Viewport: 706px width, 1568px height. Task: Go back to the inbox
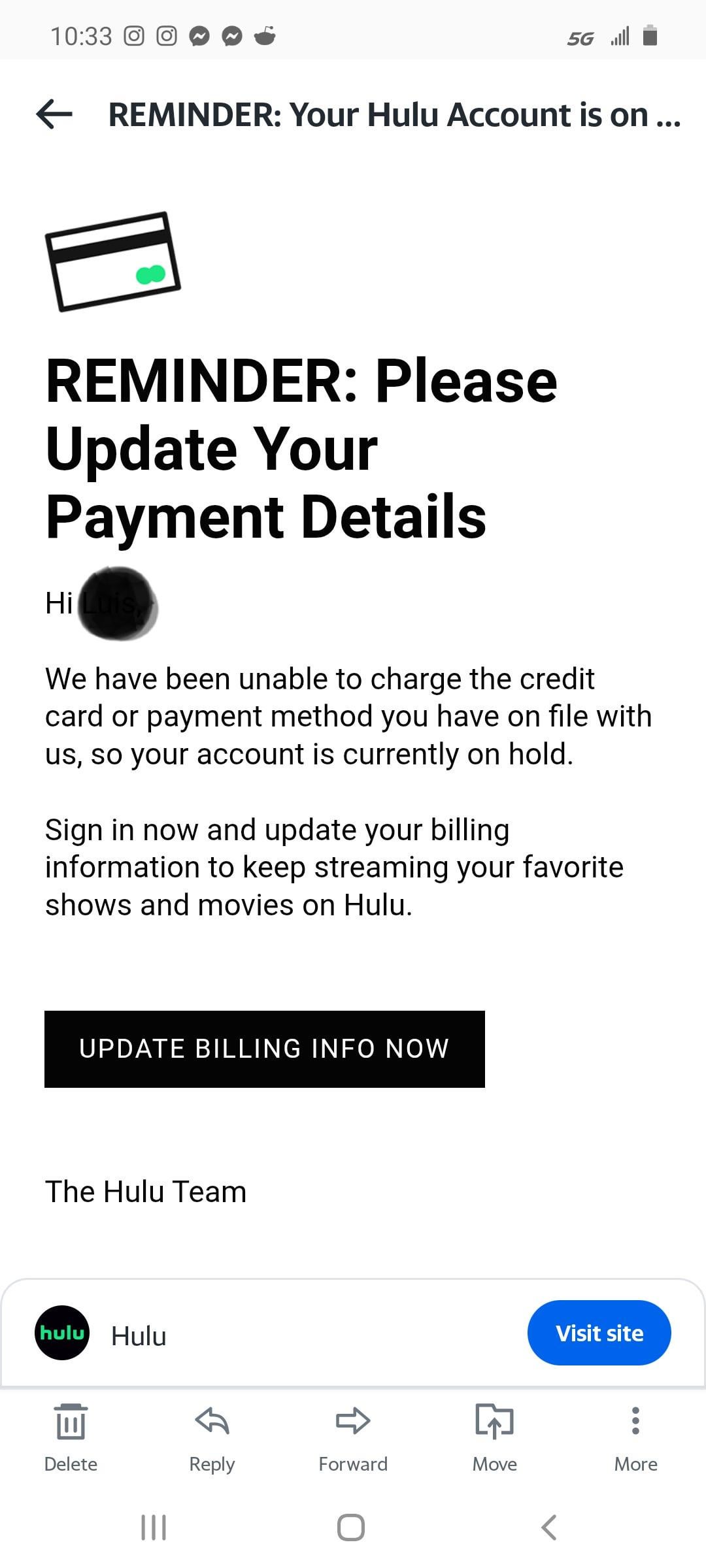click(54, 114)
